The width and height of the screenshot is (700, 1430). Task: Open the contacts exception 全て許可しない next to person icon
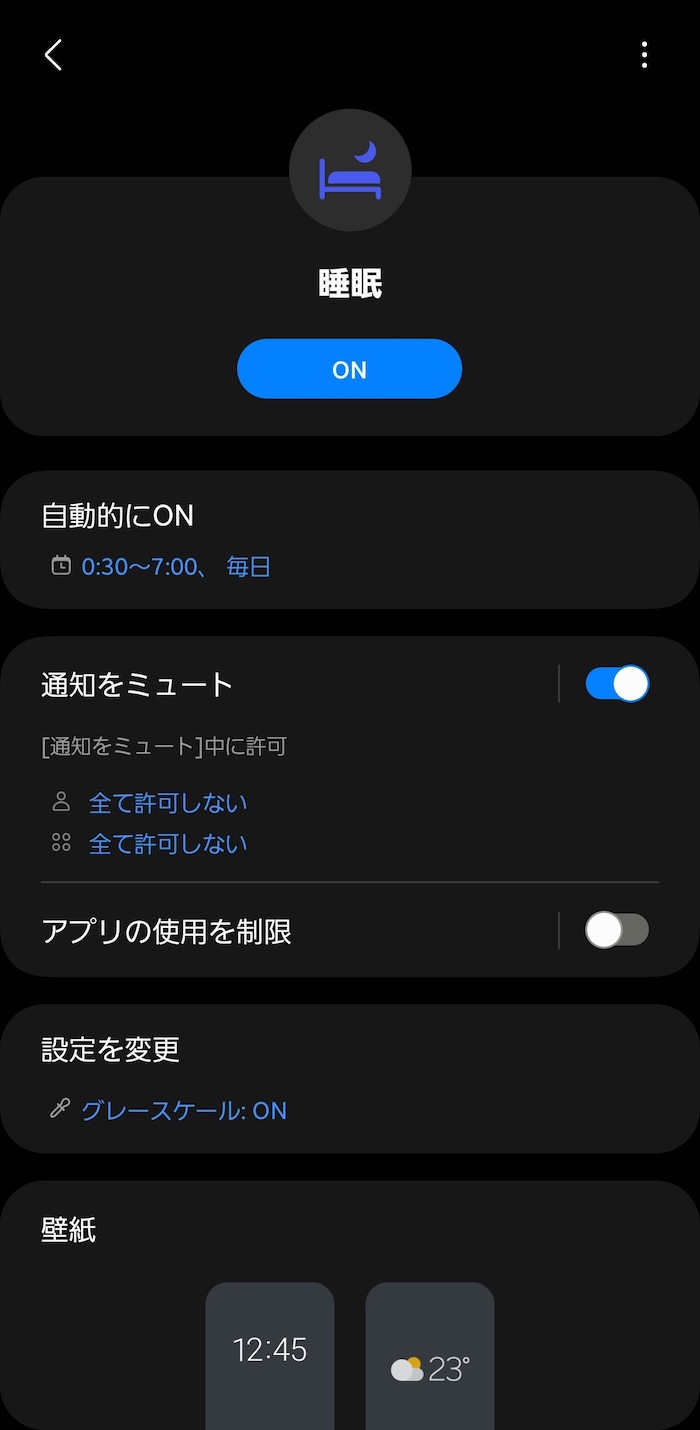[x=168, y=803]
